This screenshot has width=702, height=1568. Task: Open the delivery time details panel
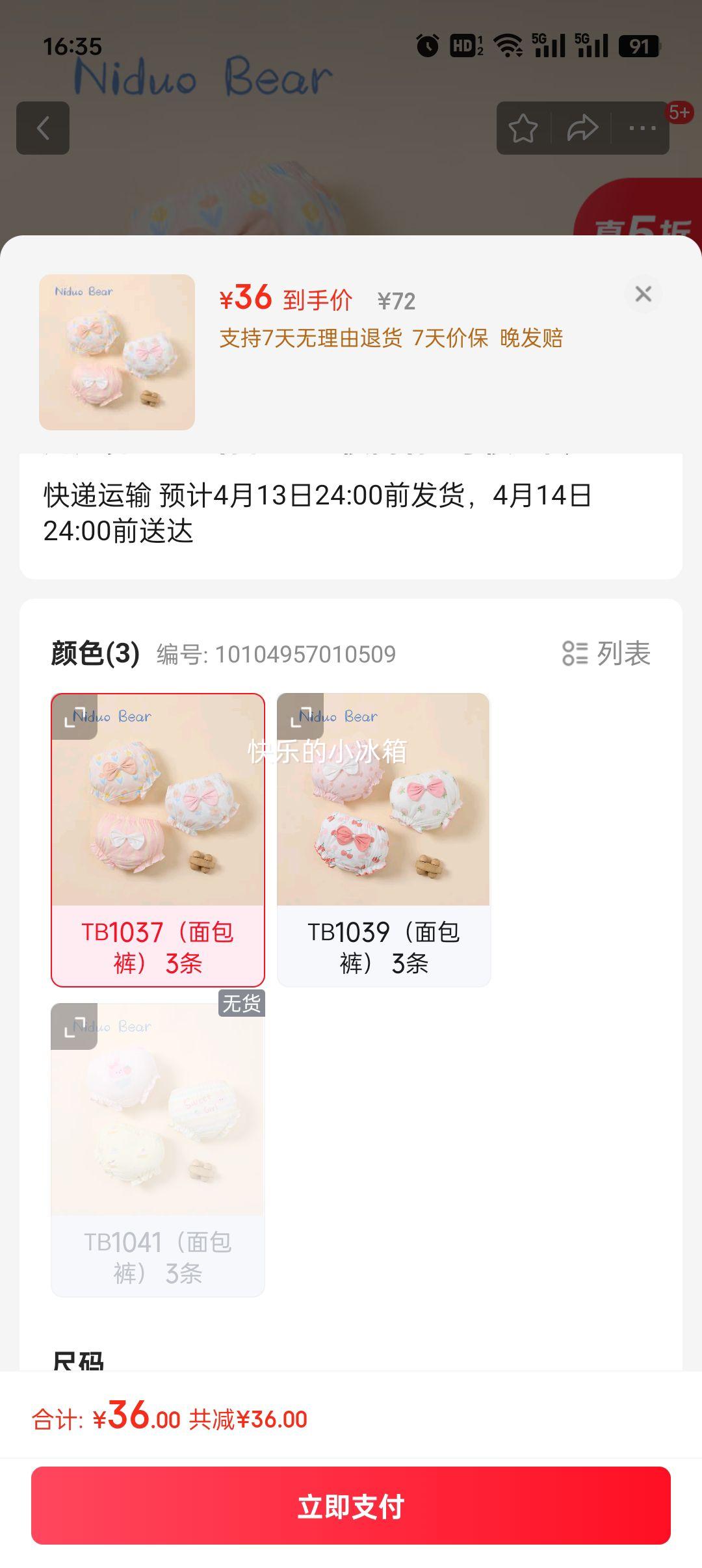[351, 512]
